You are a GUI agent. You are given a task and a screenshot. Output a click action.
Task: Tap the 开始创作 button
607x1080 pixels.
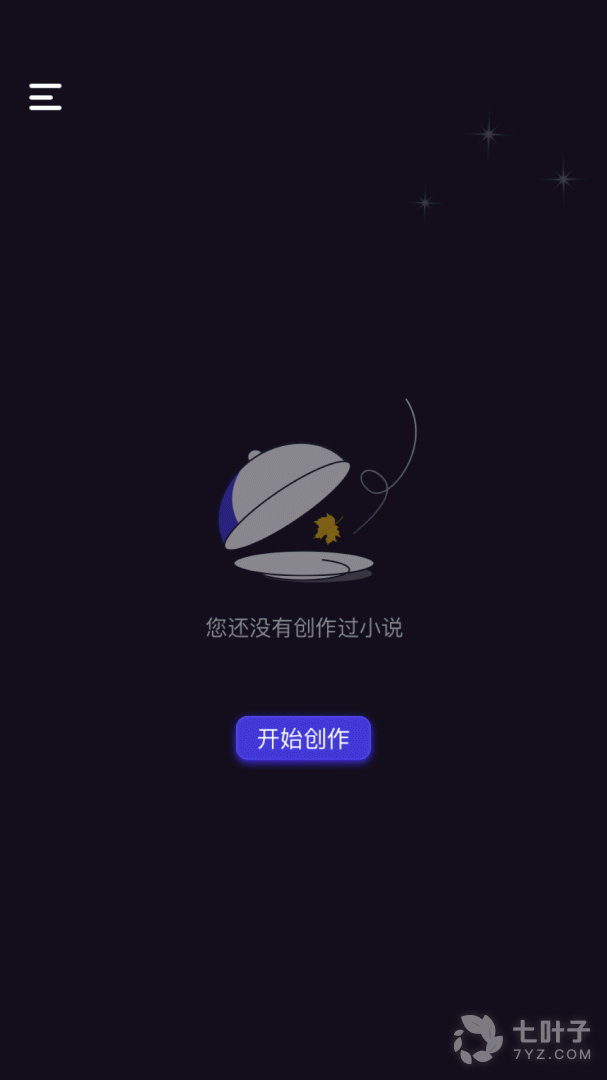pos(303,738)
